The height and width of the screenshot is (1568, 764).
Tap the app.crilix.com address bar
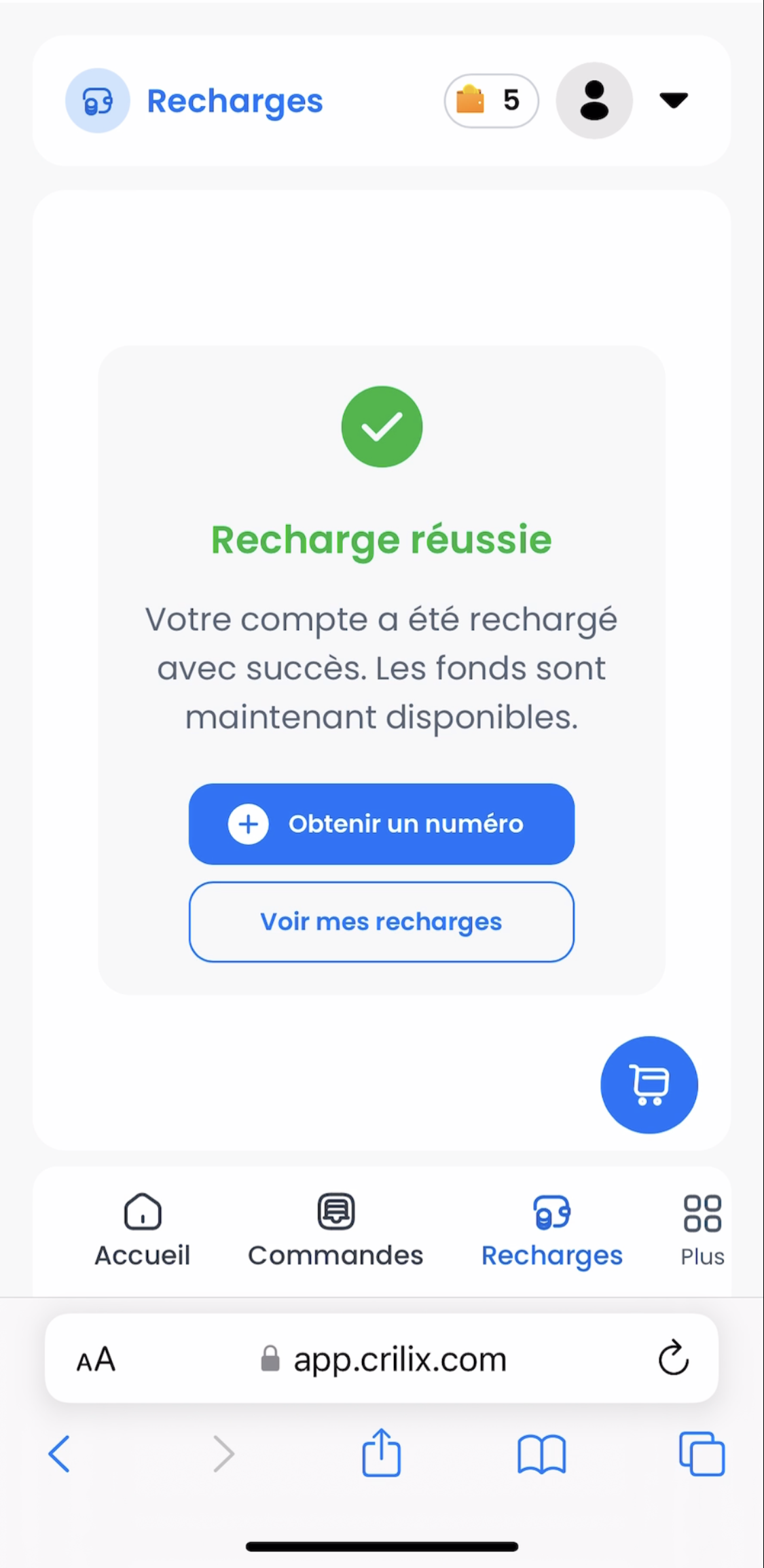pos(382,1359)
